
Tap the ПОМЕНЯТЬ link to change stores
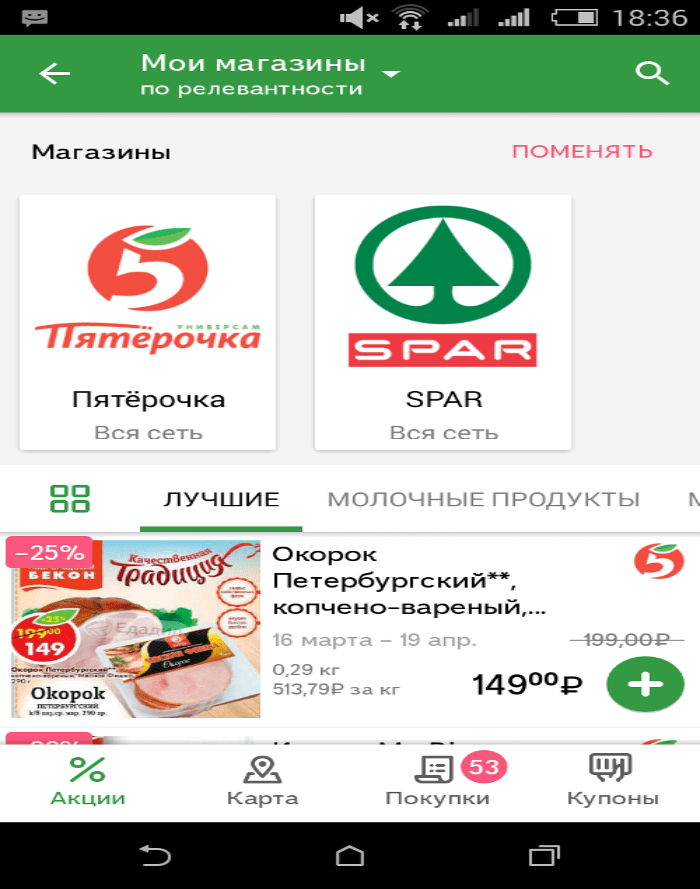582,152
